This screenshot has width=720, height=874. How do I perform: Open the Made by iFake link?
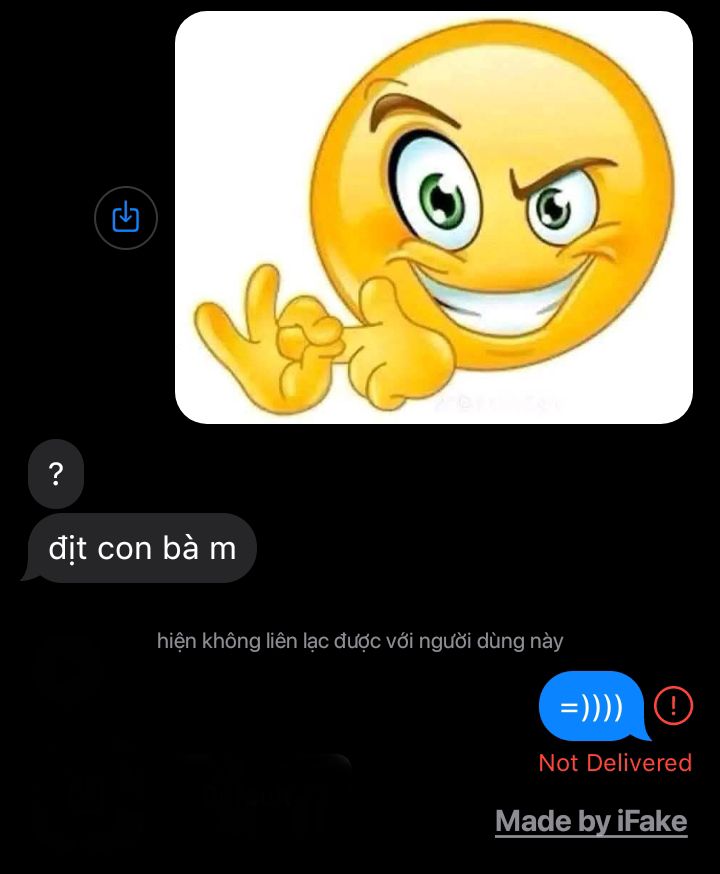tap(591, 822)
